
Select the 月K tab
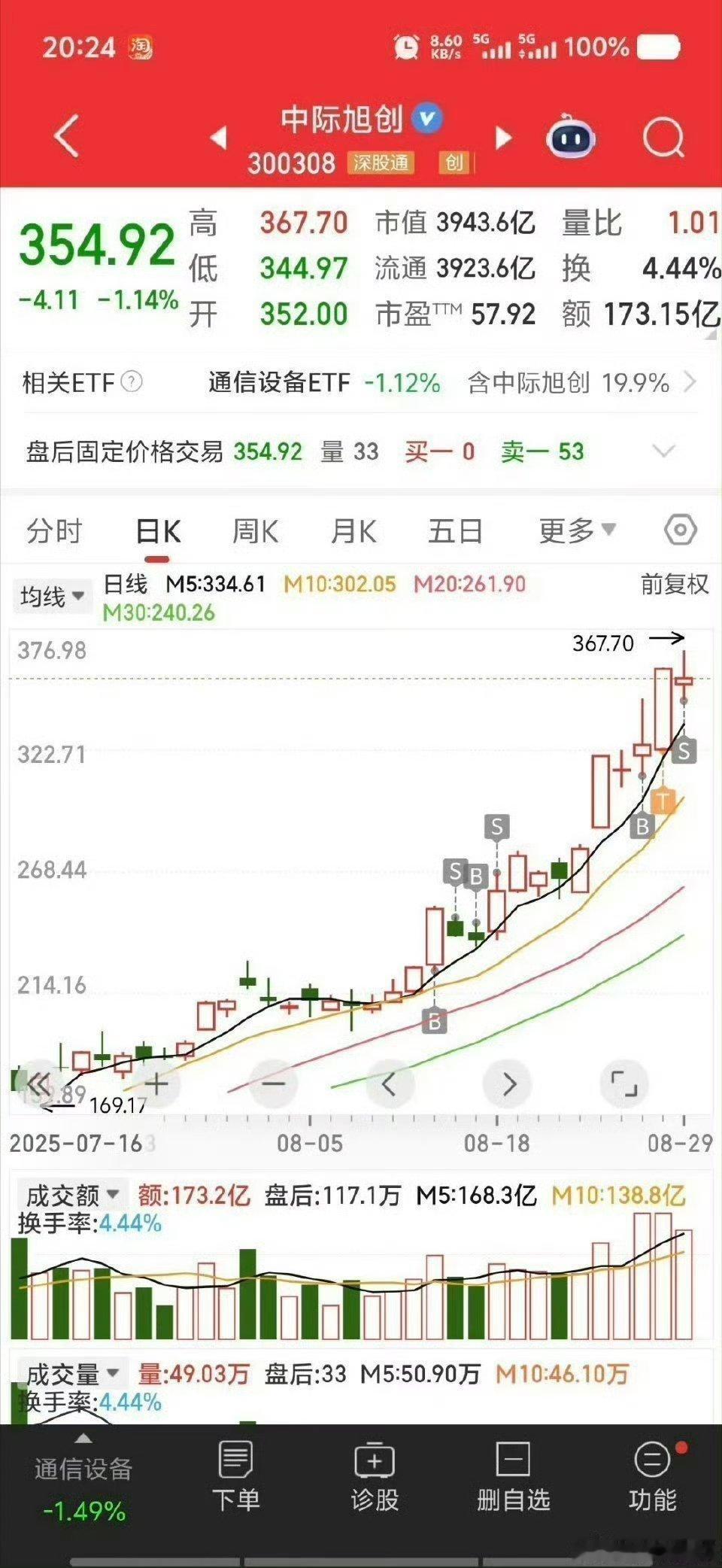pyautogui.click(x=353, y=531)
